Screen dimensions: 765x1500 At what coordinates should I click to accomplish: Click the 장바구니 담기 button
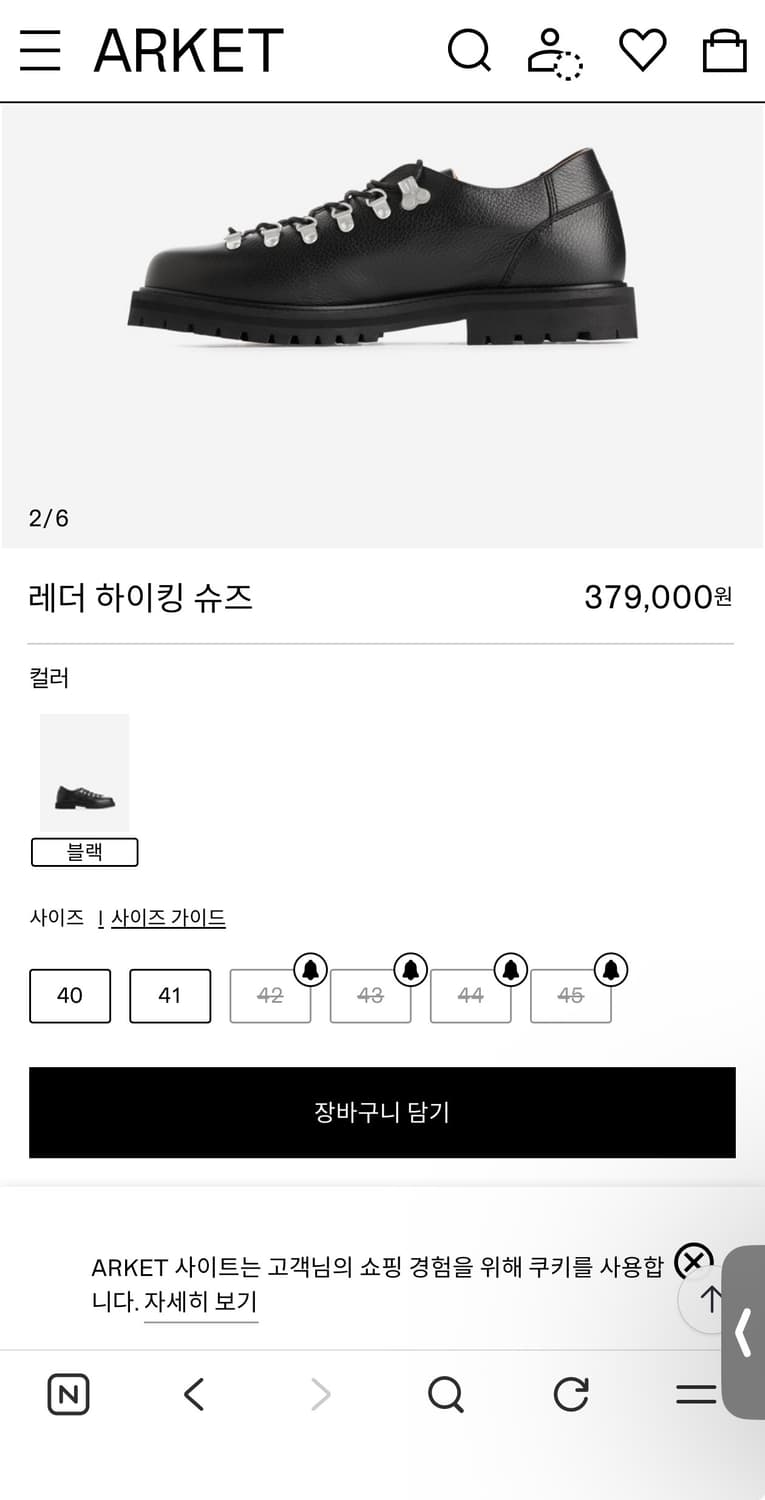(x=382, y=1112)
